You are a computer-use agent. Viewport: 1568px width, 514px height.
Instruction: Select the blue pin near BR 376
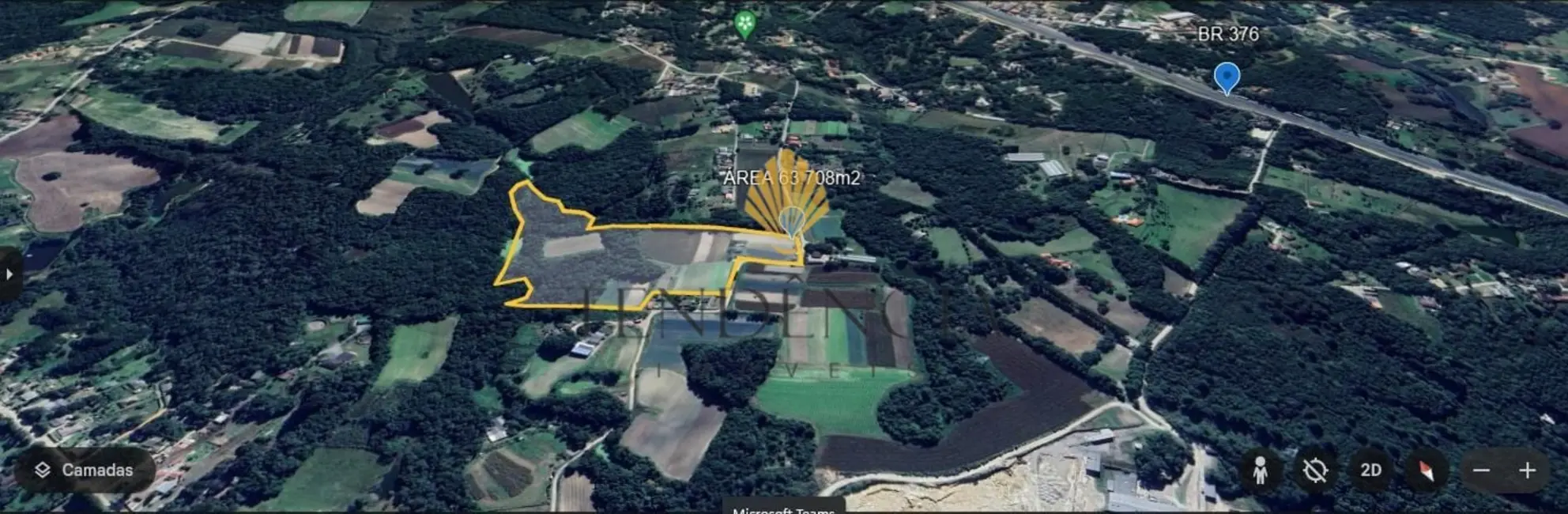(x=1227, y=77)
